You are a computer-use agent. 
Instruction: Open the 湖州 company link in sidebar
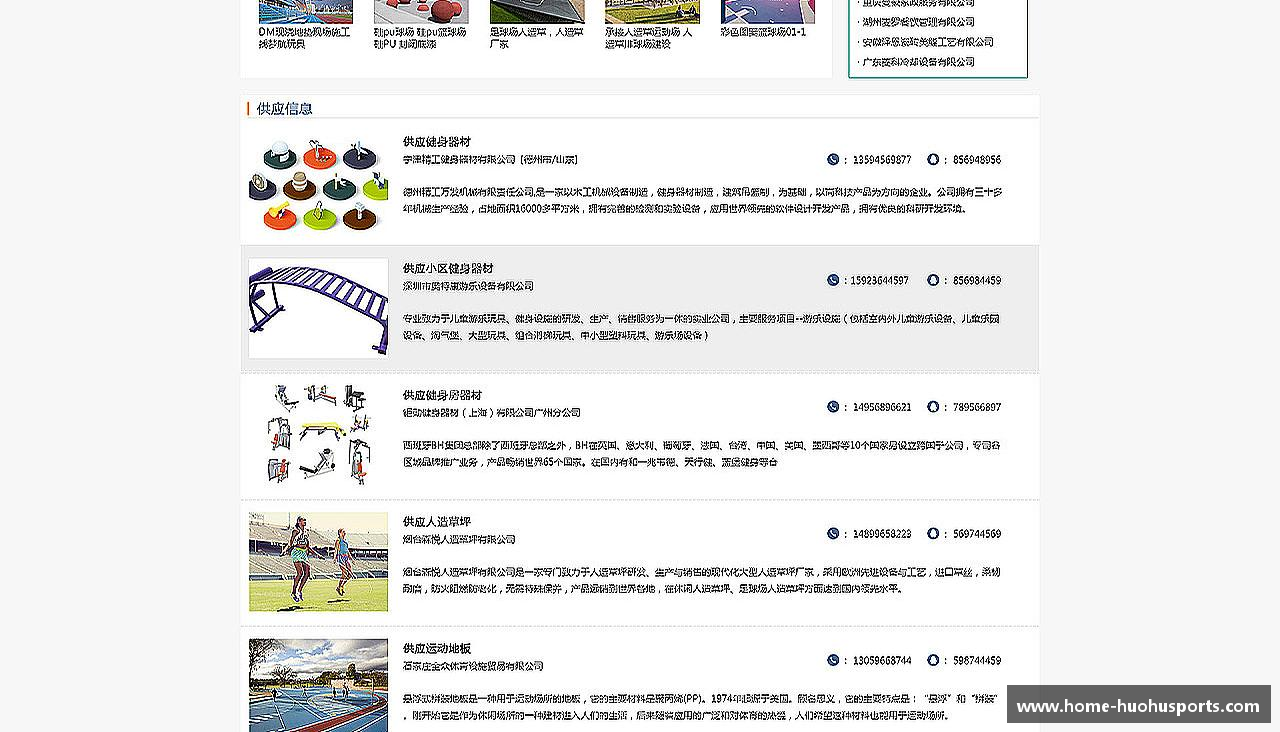click(x=918, y=22)
